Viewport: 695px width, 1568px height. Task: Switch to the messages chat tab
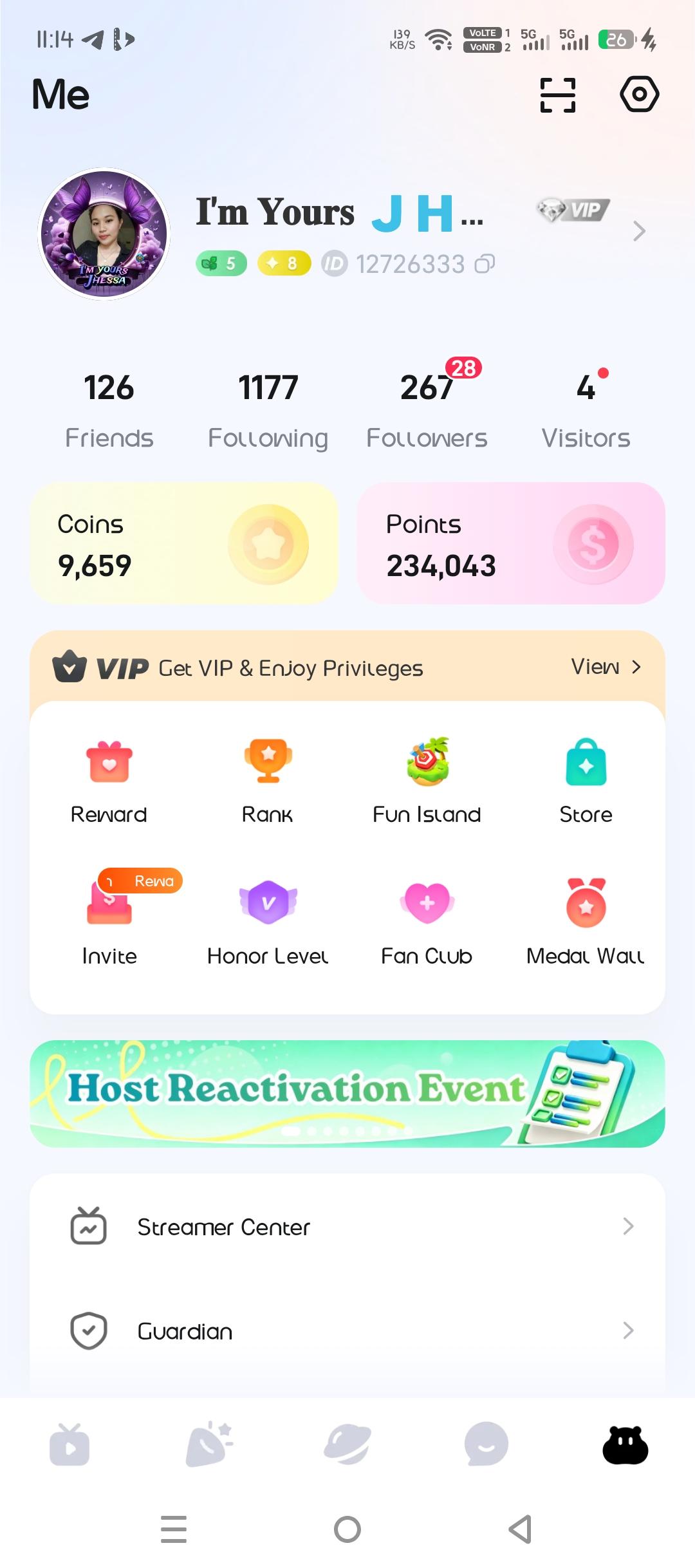486,1444
